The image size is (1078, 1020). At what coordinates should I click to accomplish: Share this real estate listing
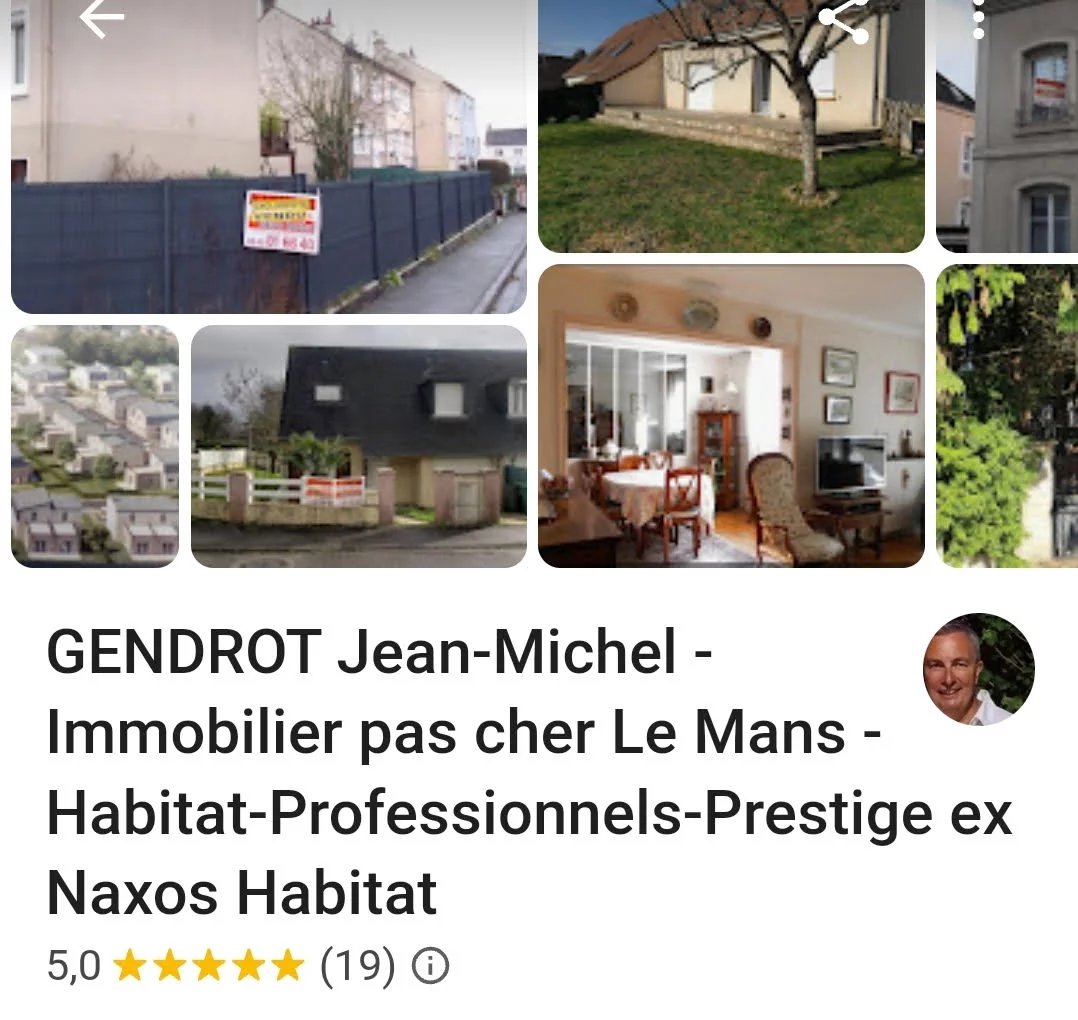click(843, 21)
